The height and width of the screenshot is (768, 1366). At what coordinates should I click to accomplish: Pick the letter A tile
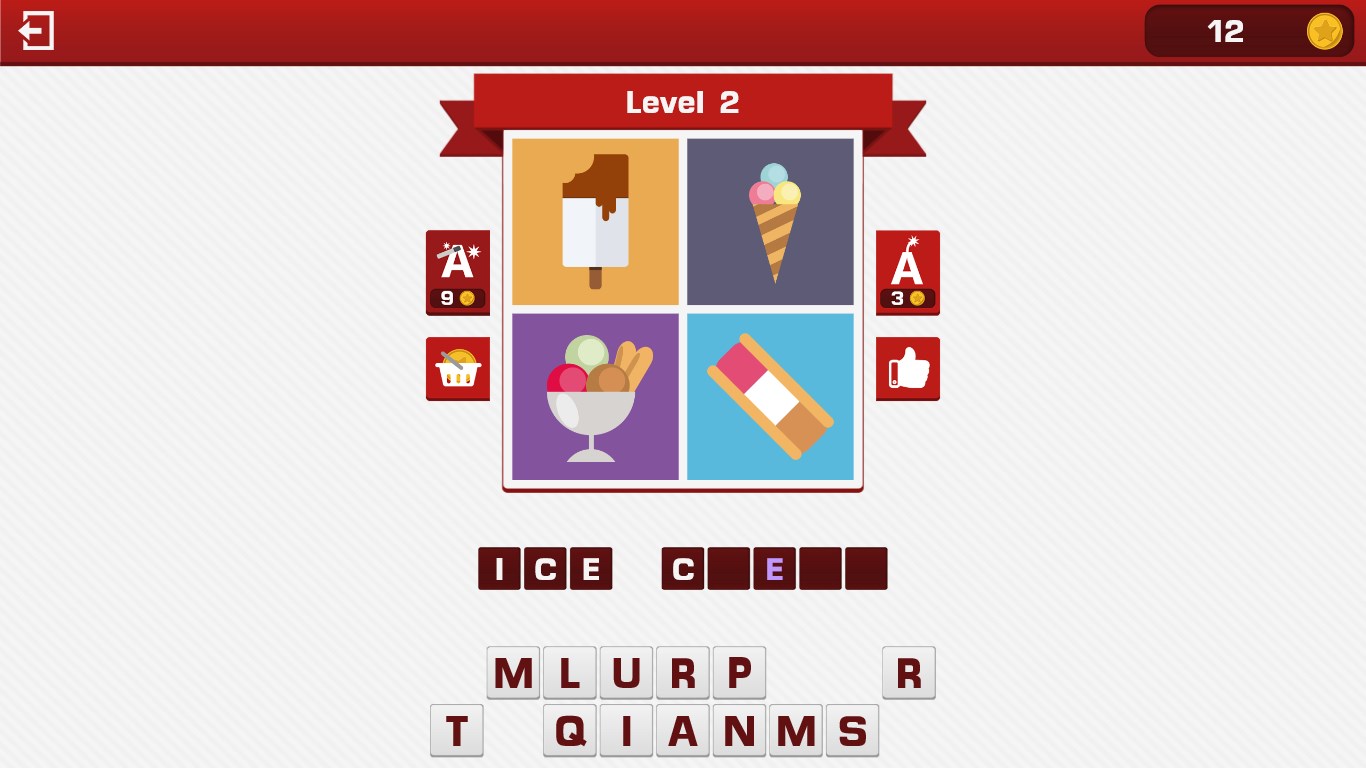682,731
